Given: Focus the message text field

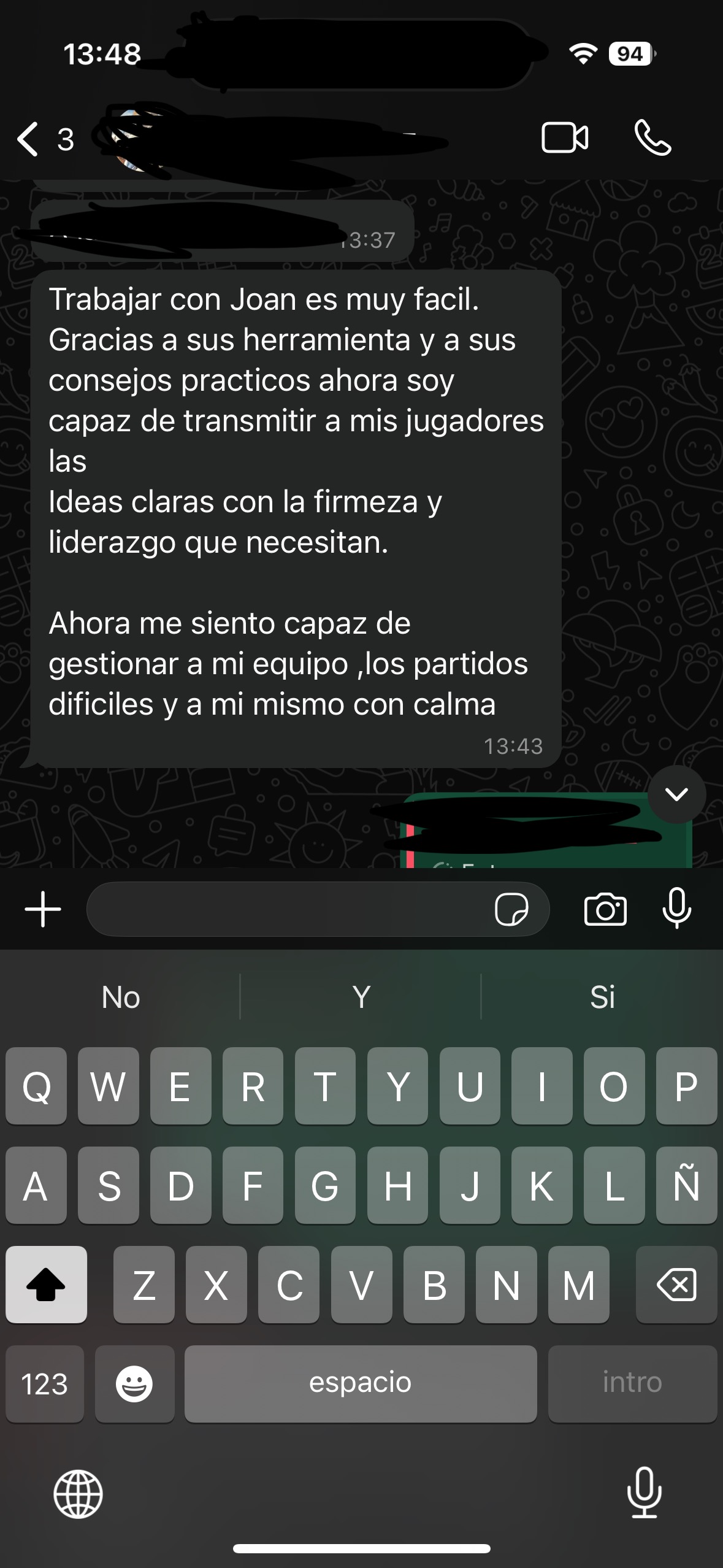Looking at the screenshot, I should 288,909.
